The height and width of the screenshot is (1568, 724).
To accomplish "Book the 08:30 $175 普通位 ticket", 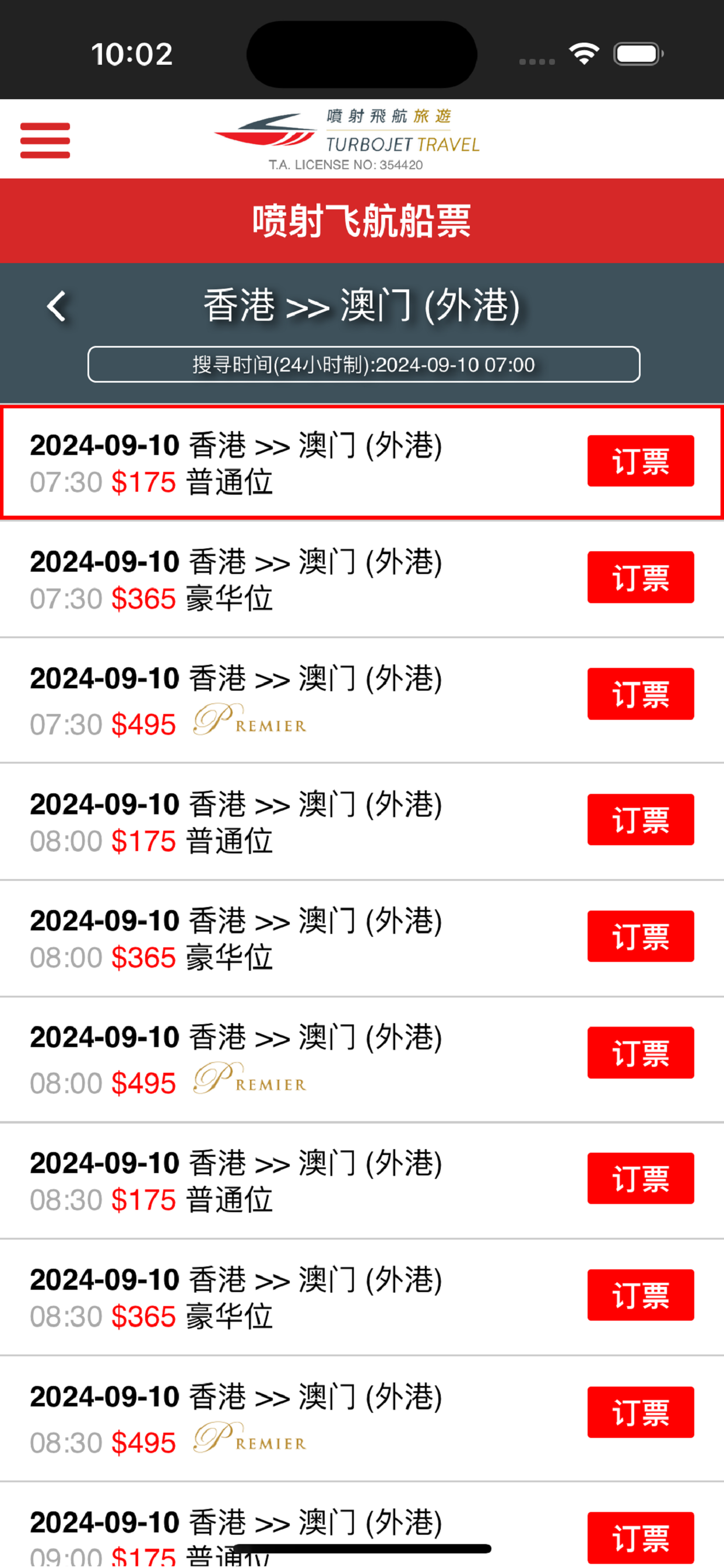I will pos(640,1178).
